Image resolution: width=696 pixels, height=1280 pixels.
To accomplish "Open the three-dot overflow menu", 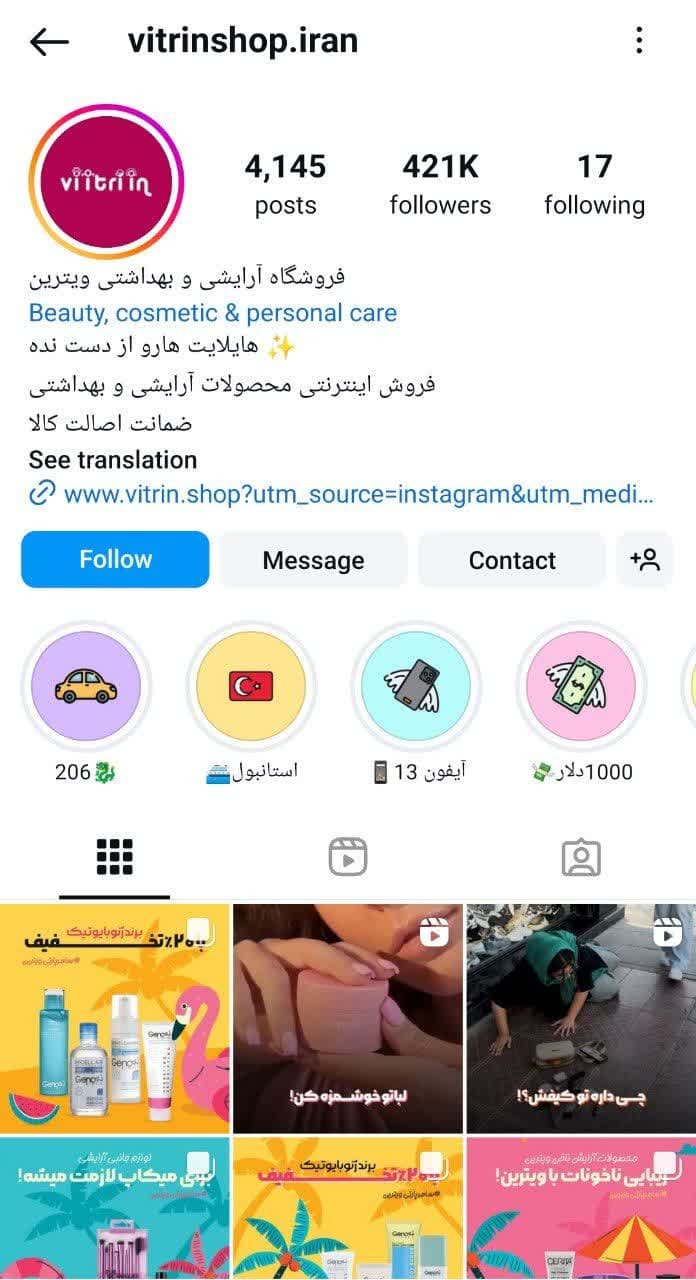I will point(639,41).
